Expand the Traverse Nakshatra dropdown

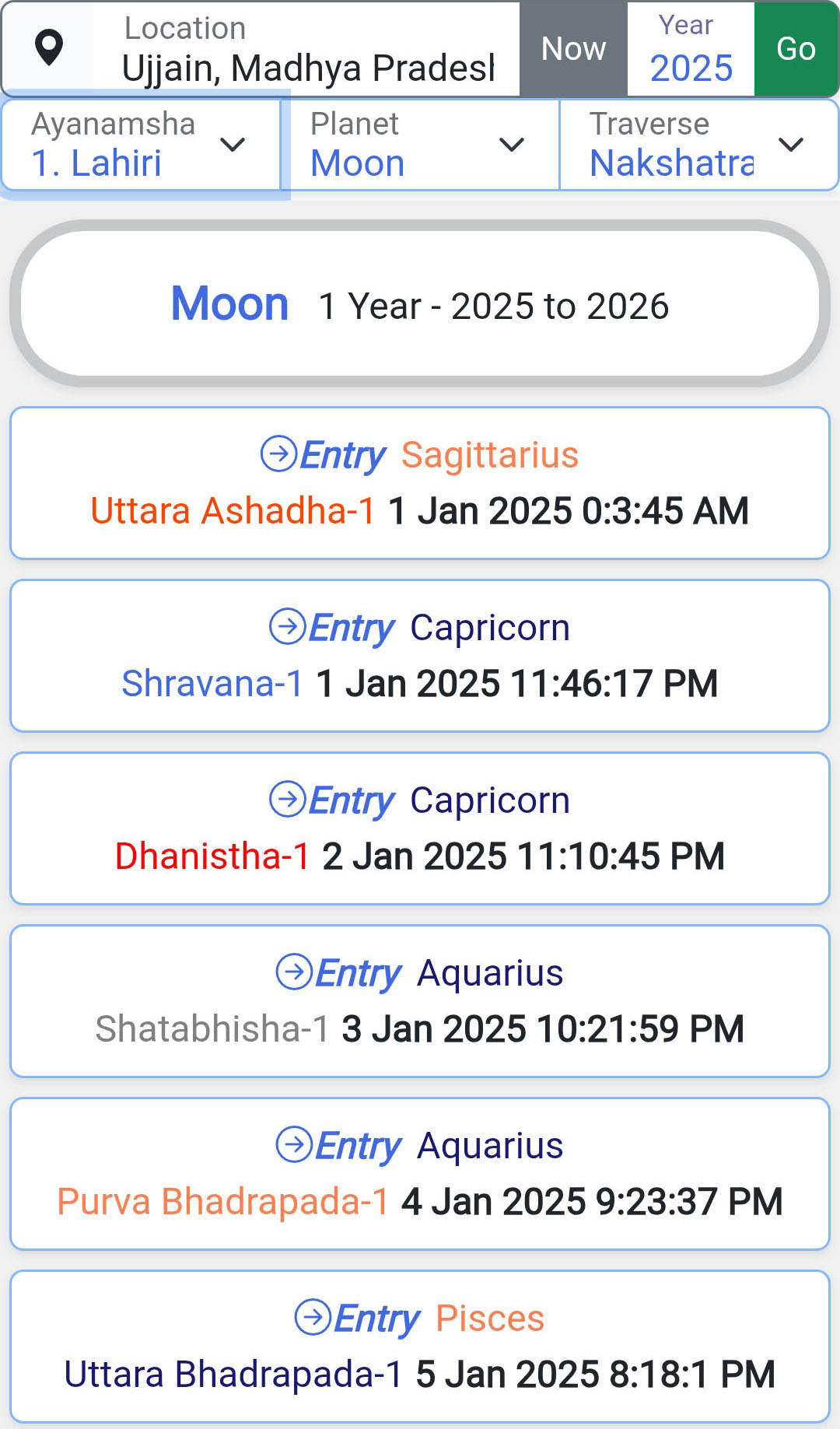[698, 145]
